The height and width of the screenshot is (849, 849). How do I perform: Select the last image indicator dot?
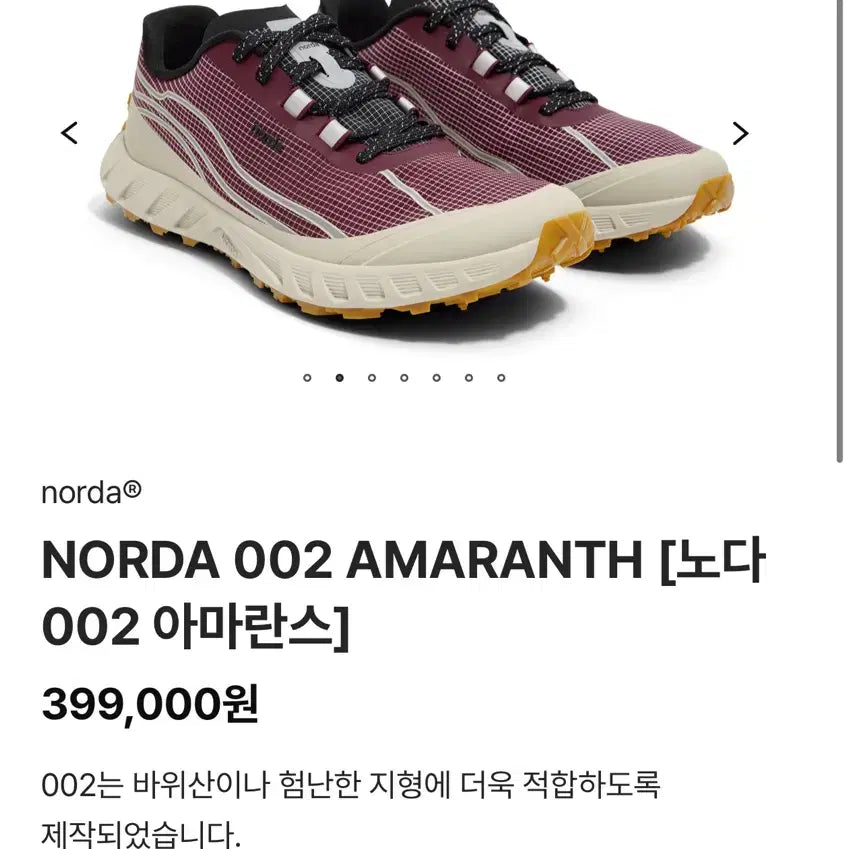click(501, 378)
